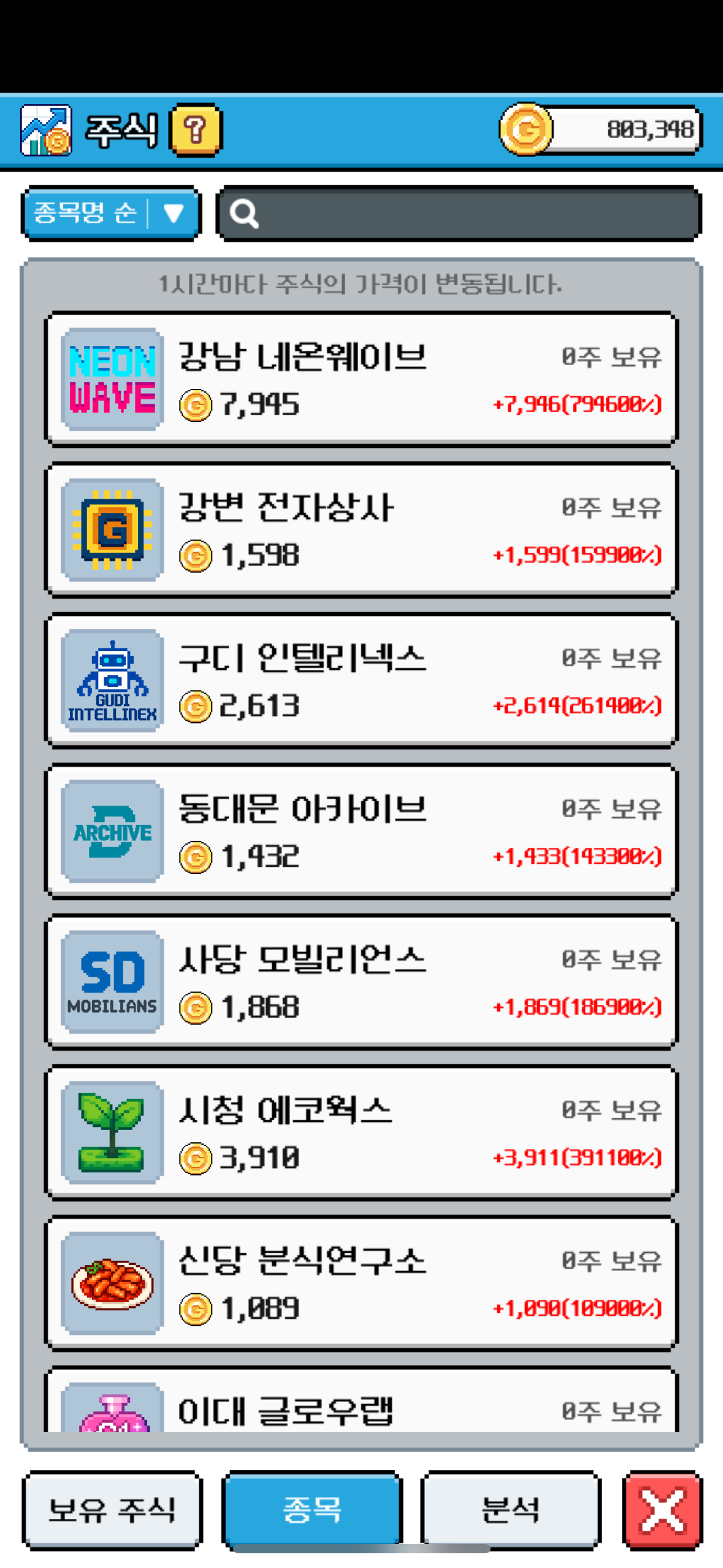723x1568 pixels.
Task: Choose the 사당 모빌리언스 stock
Action: tap(361, 982)
